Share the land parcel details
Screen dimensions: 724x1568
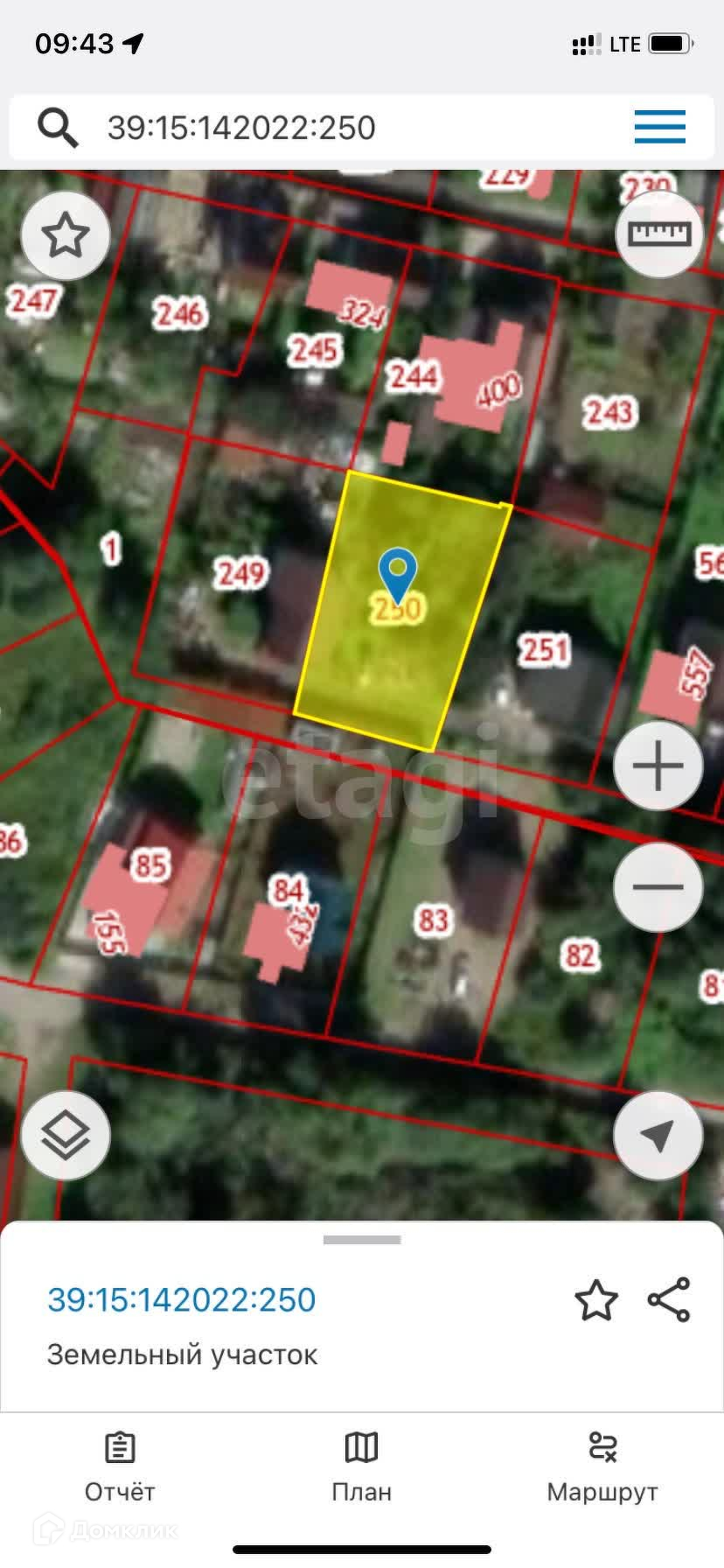coord(669,1300)
